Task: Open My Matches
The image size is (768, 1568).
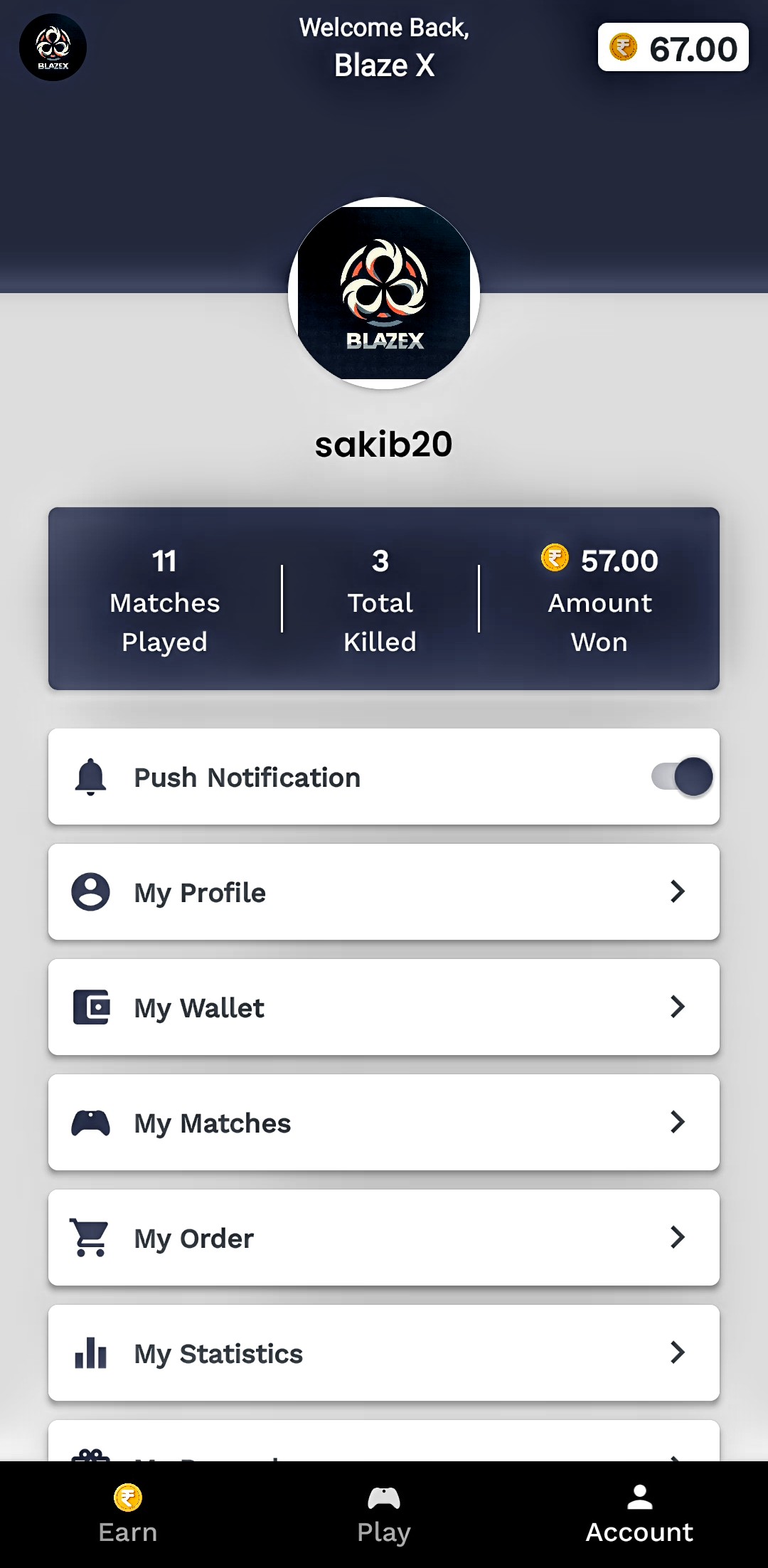Action: click(384, 1123)
